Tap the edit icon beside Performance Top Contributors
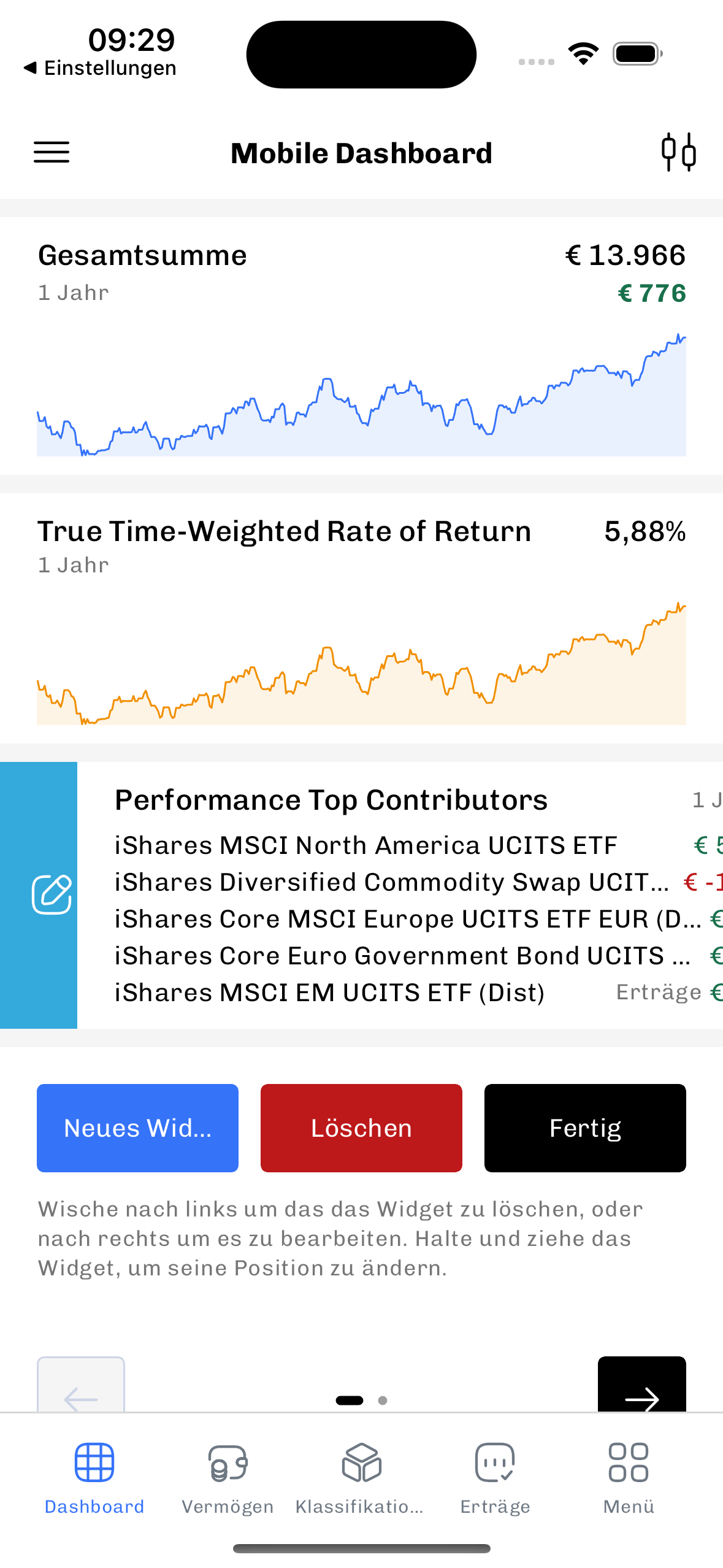723x1568 pixels. 52,895
